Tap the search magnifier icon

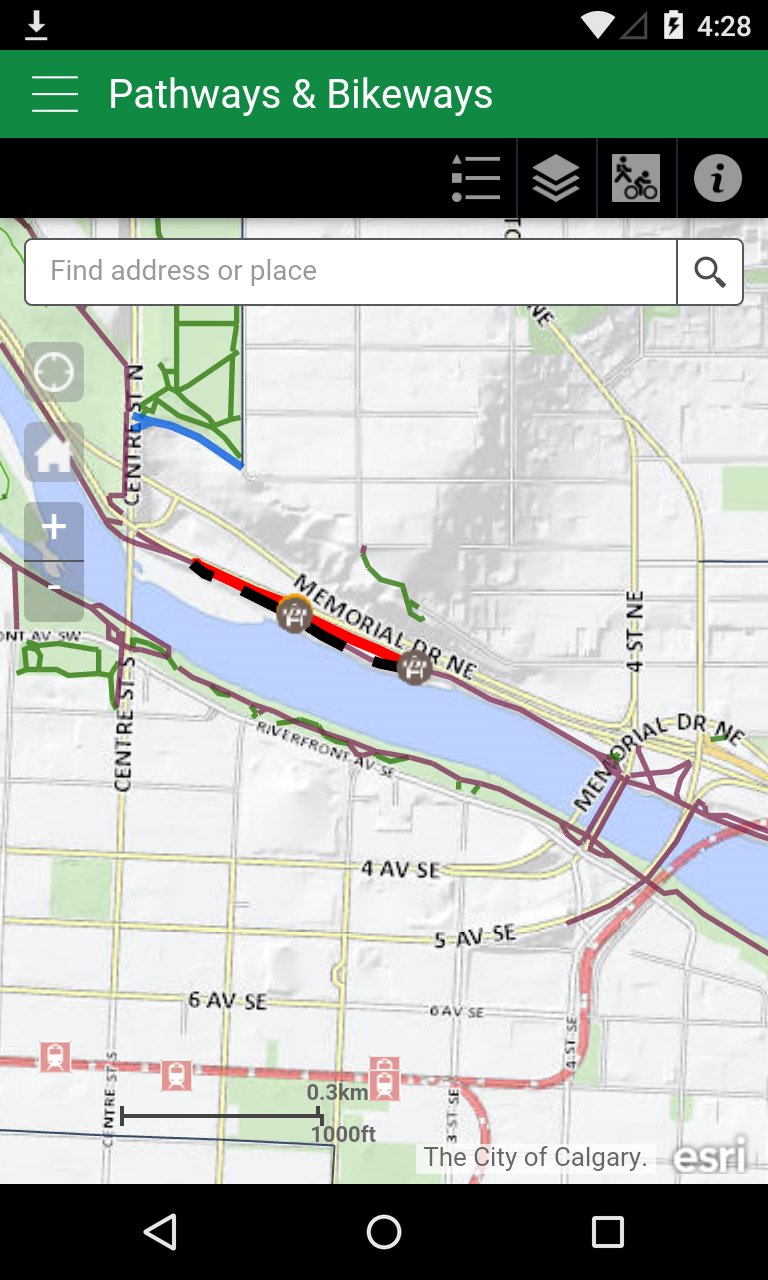point(710,271)
